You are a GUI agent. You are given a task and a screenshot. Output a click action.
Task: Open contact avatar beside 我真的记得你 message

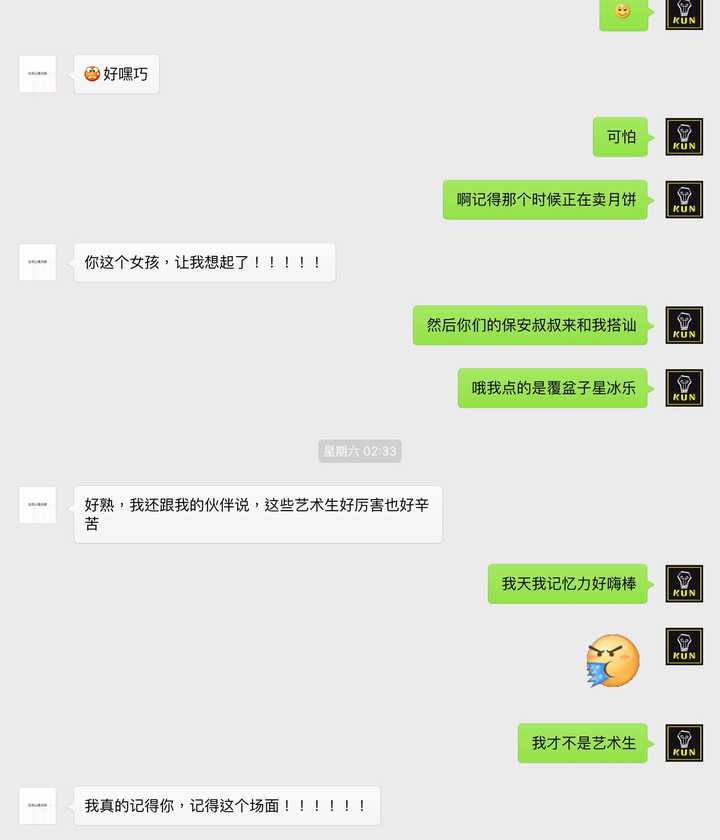[x=37, y=805]
